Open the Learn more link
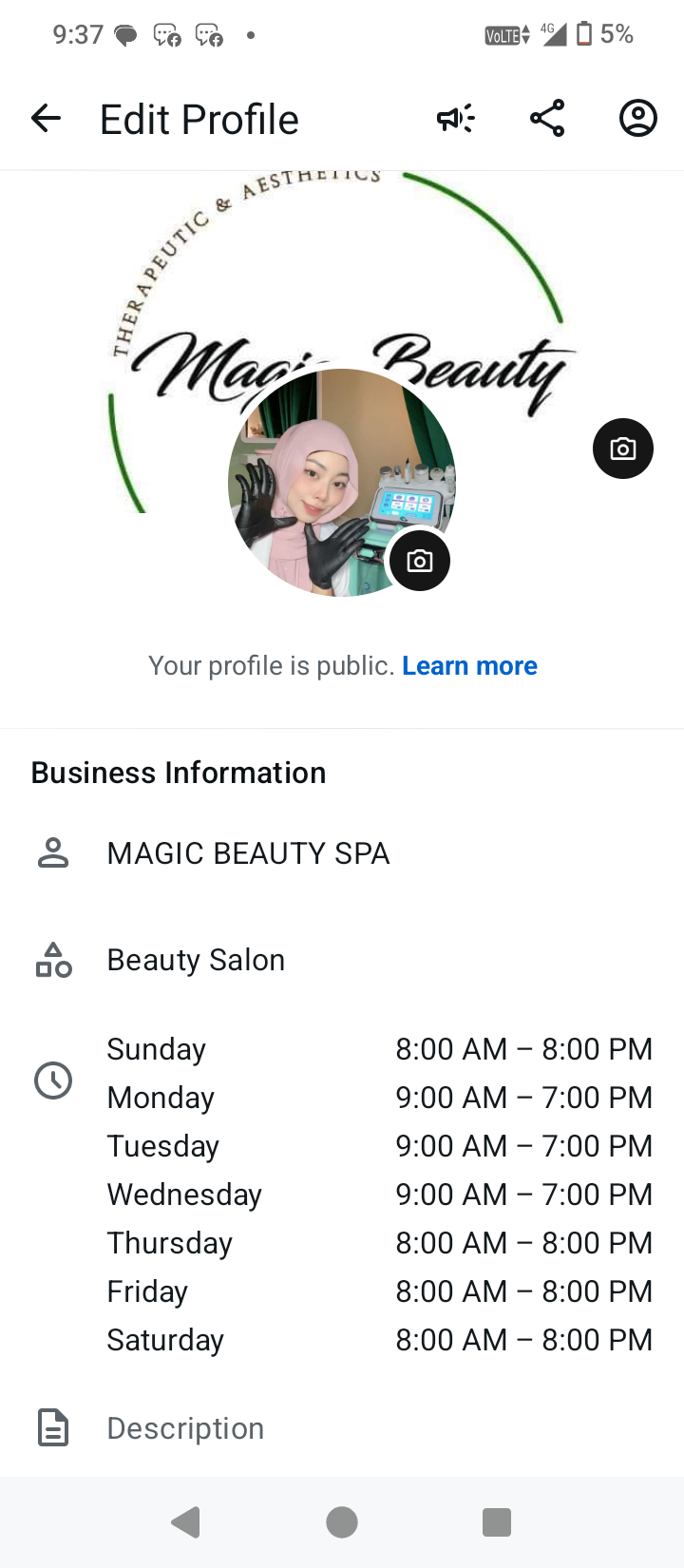The image size is (684, 1568). pyautogui.click(x=469, y=666)
